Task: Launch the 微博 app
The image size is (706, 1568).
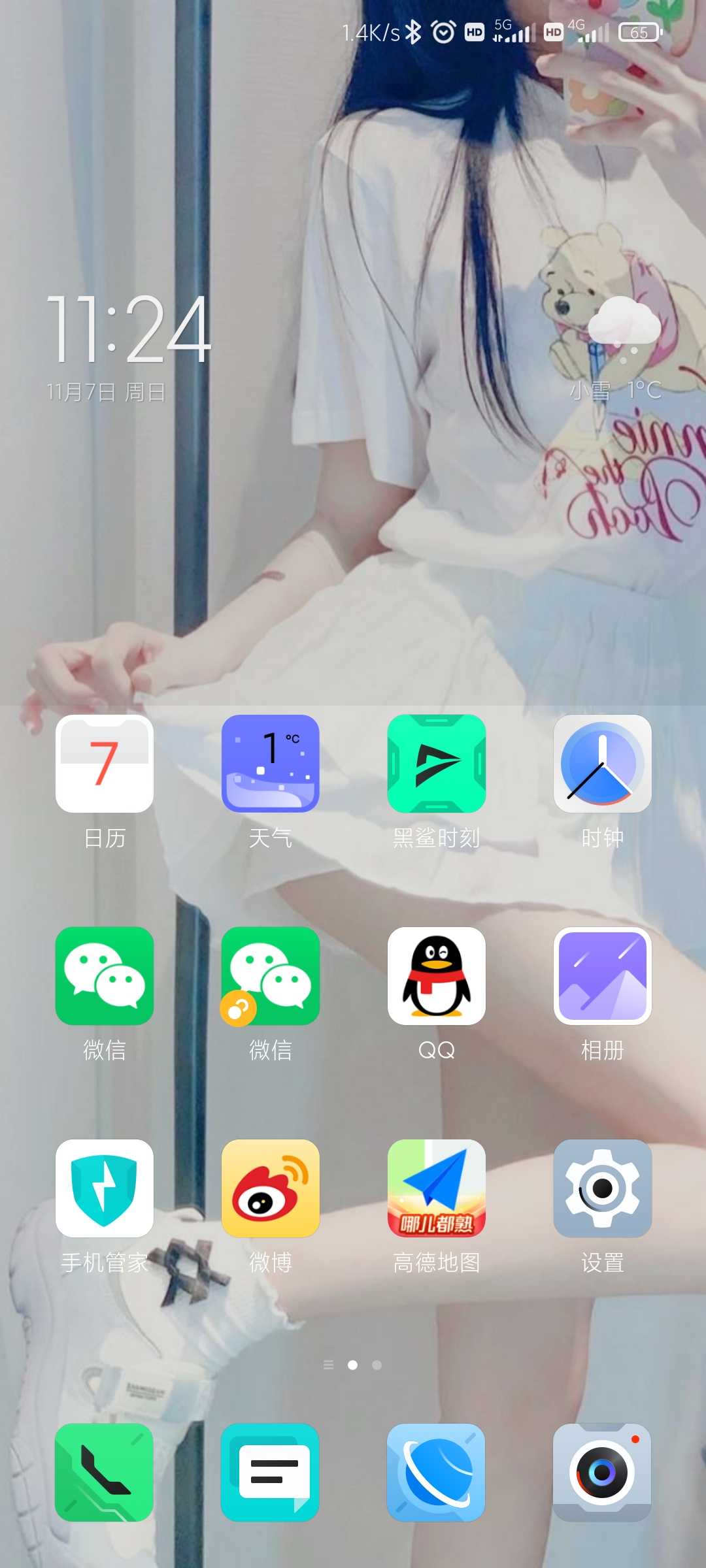Action: 271,1188
